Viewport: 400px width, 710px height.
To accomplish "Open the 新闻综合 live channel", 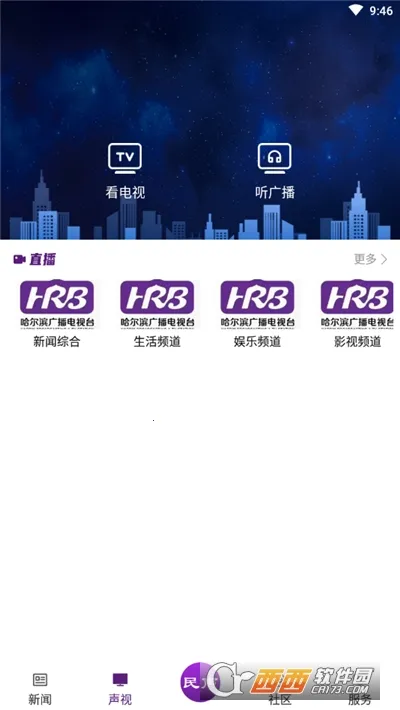I will [57, 314].
